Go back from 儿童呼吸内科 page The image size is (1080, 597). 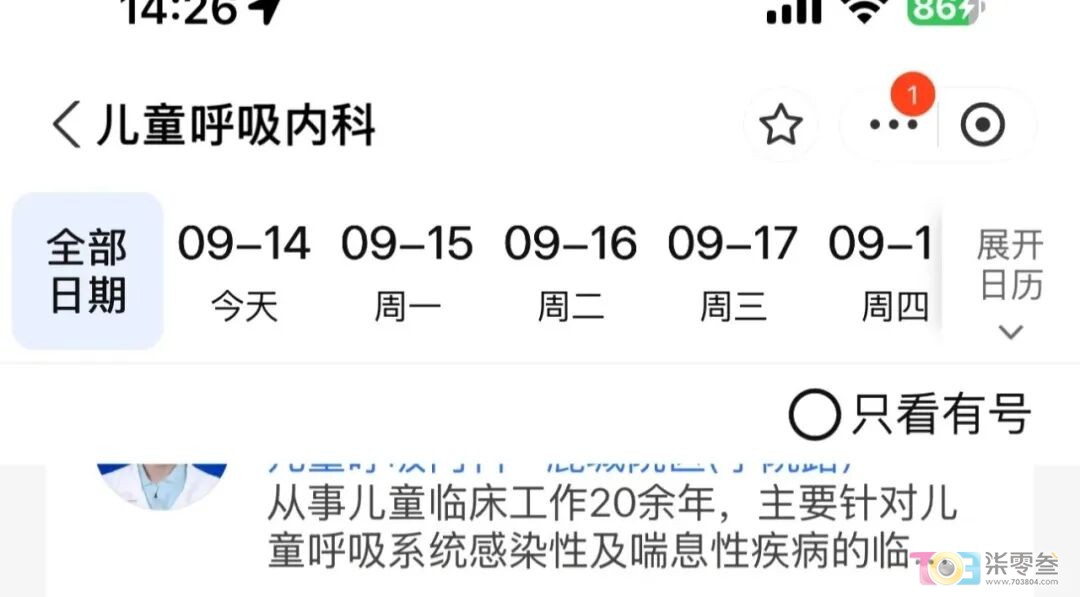(66, 127)
